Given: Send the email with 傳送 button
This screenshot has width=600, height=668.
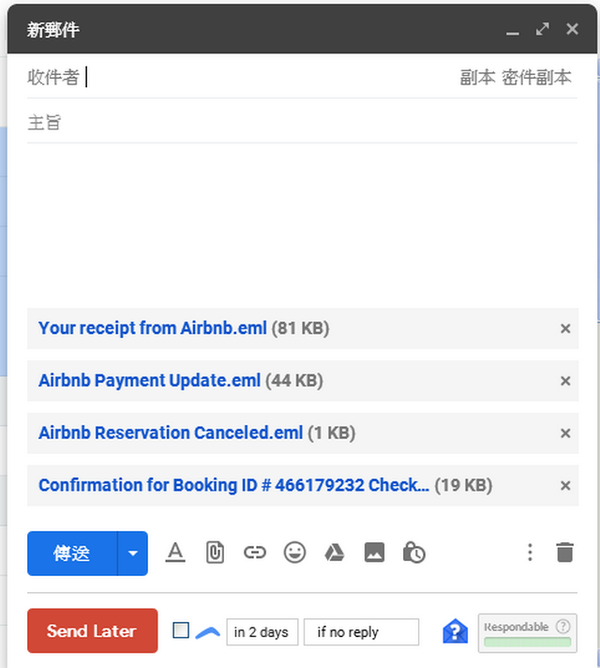Looking at the screenshot, I should pos(72,553).
